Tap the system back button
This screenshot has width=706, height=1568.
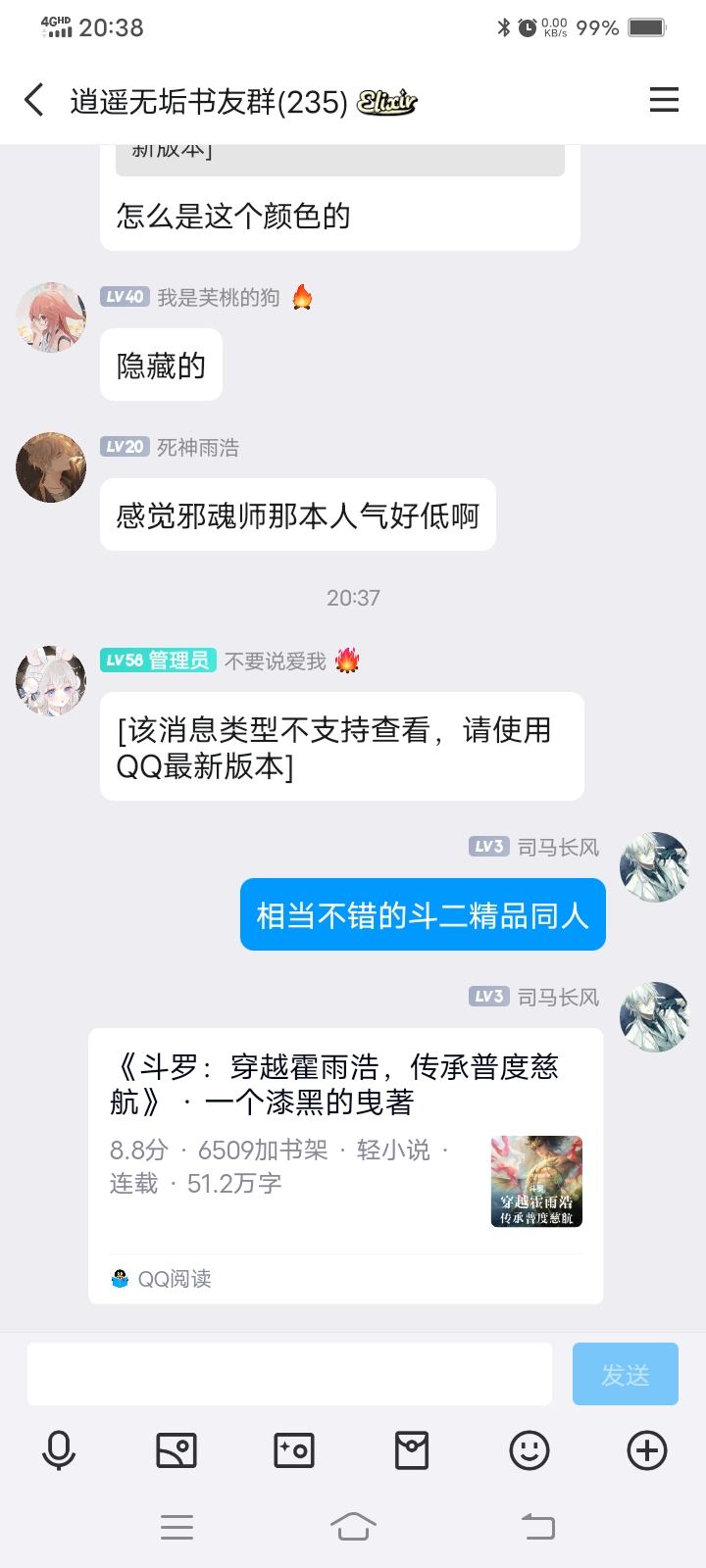[x=537, y=1526]
